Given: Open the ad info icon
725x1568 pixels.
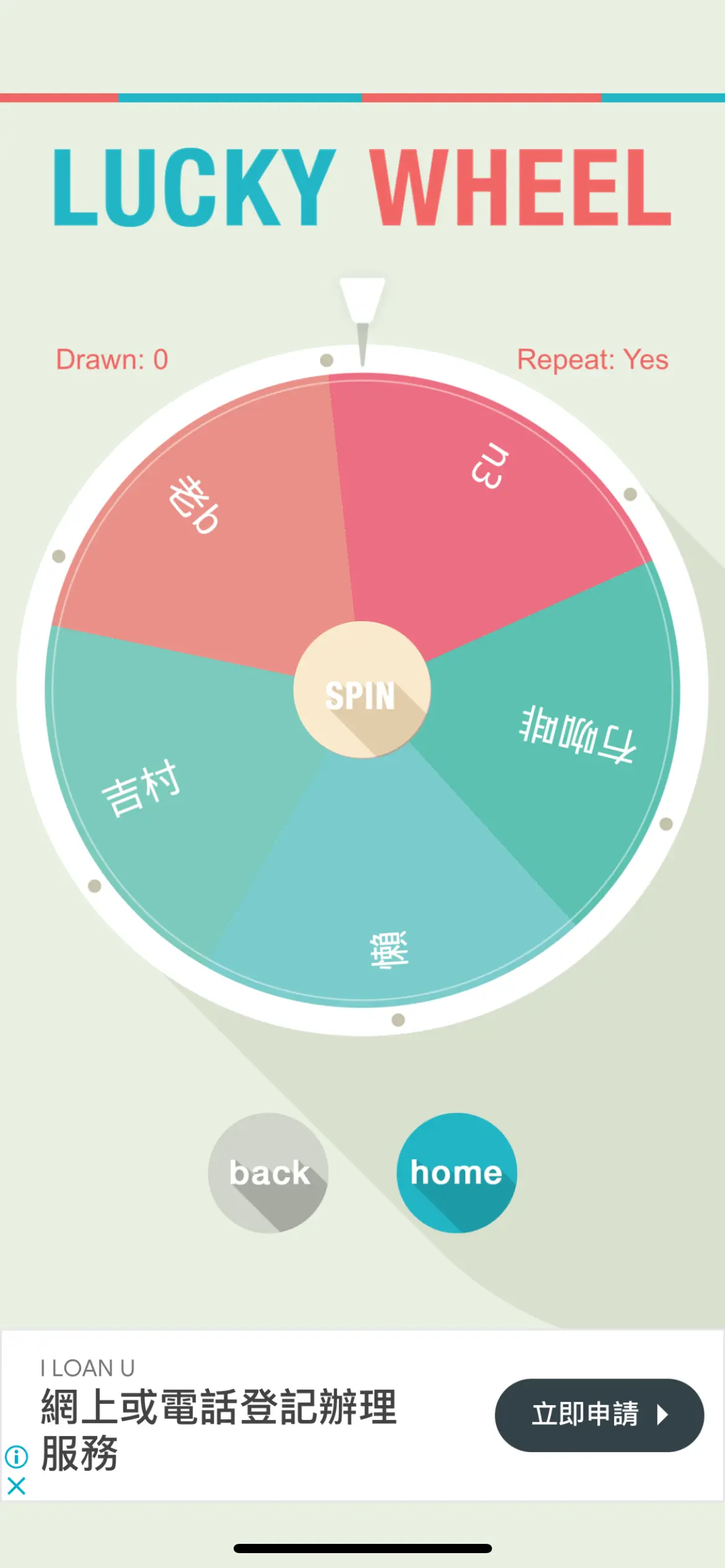Looking at the screenshot, I should coord(16,1457).
